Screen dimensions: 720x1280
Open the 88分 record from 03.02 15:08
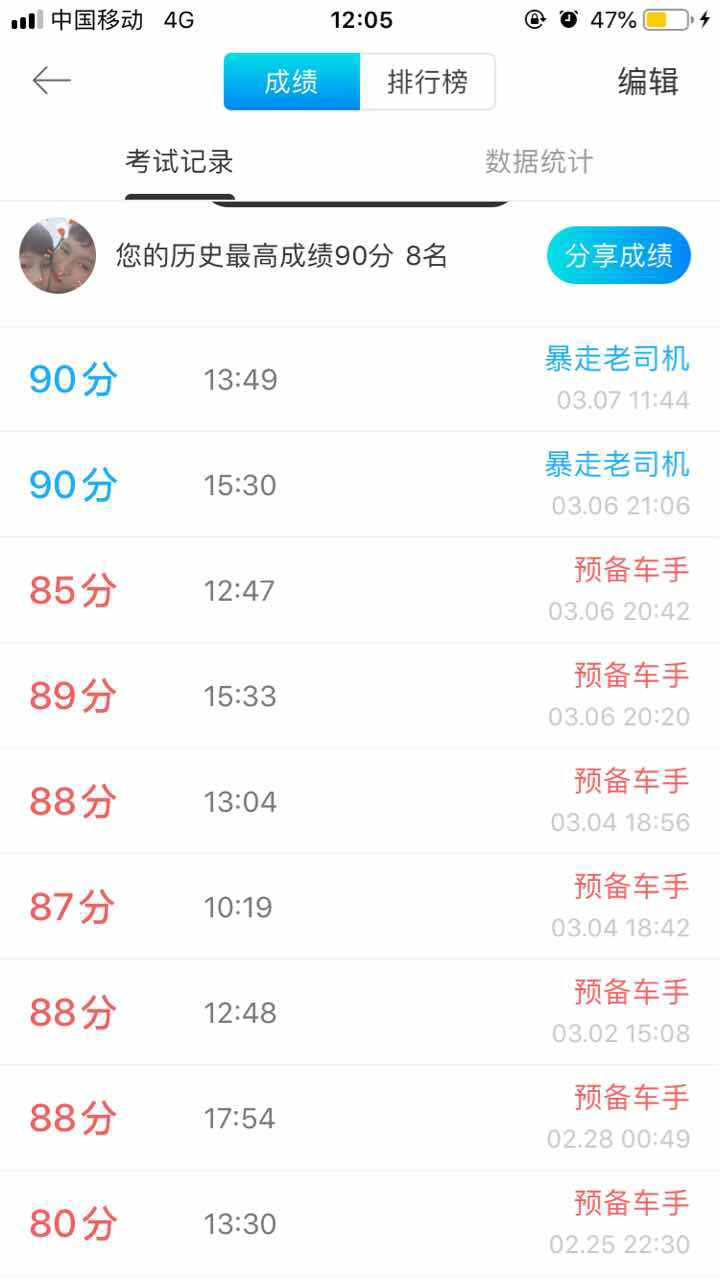click(x=360, y=1012)
